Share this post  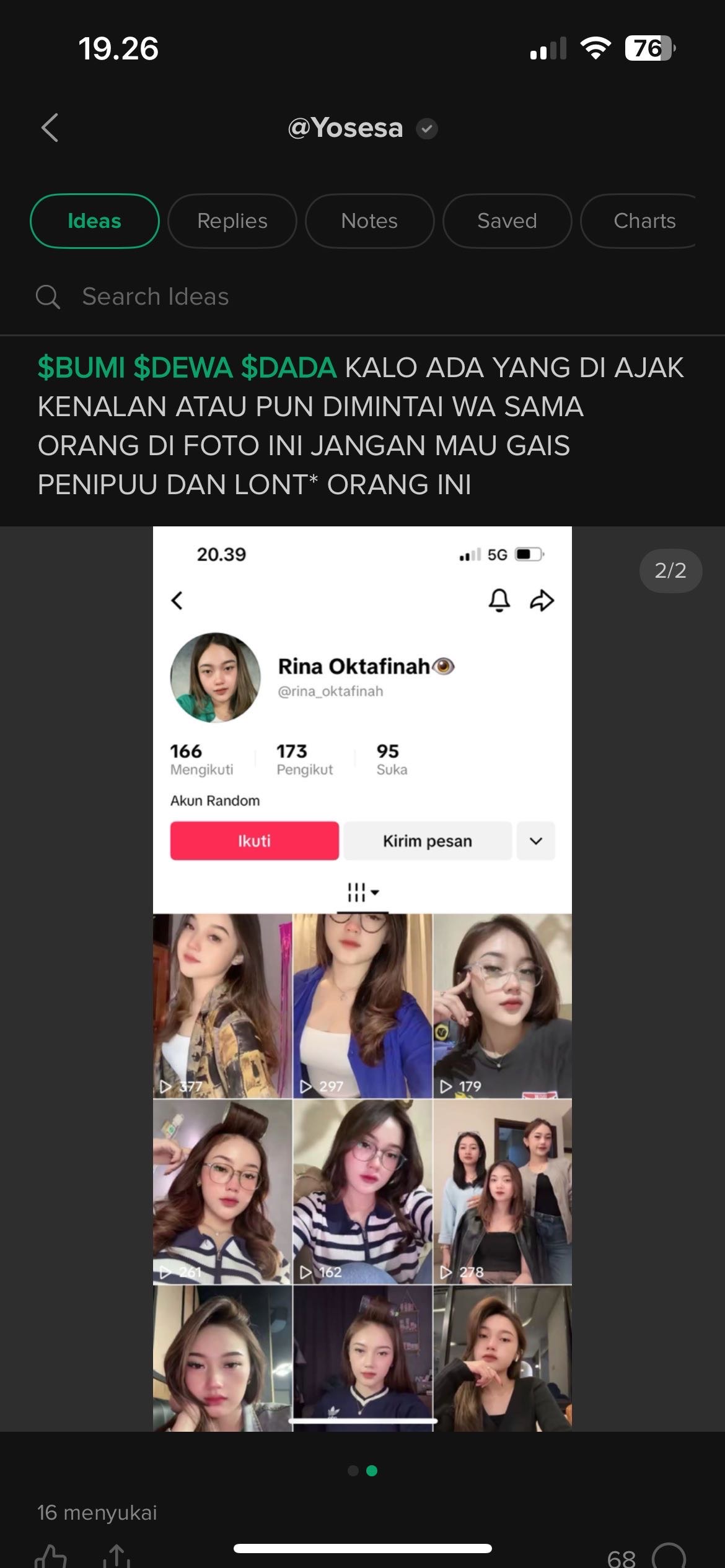[x=117, y=1556]
